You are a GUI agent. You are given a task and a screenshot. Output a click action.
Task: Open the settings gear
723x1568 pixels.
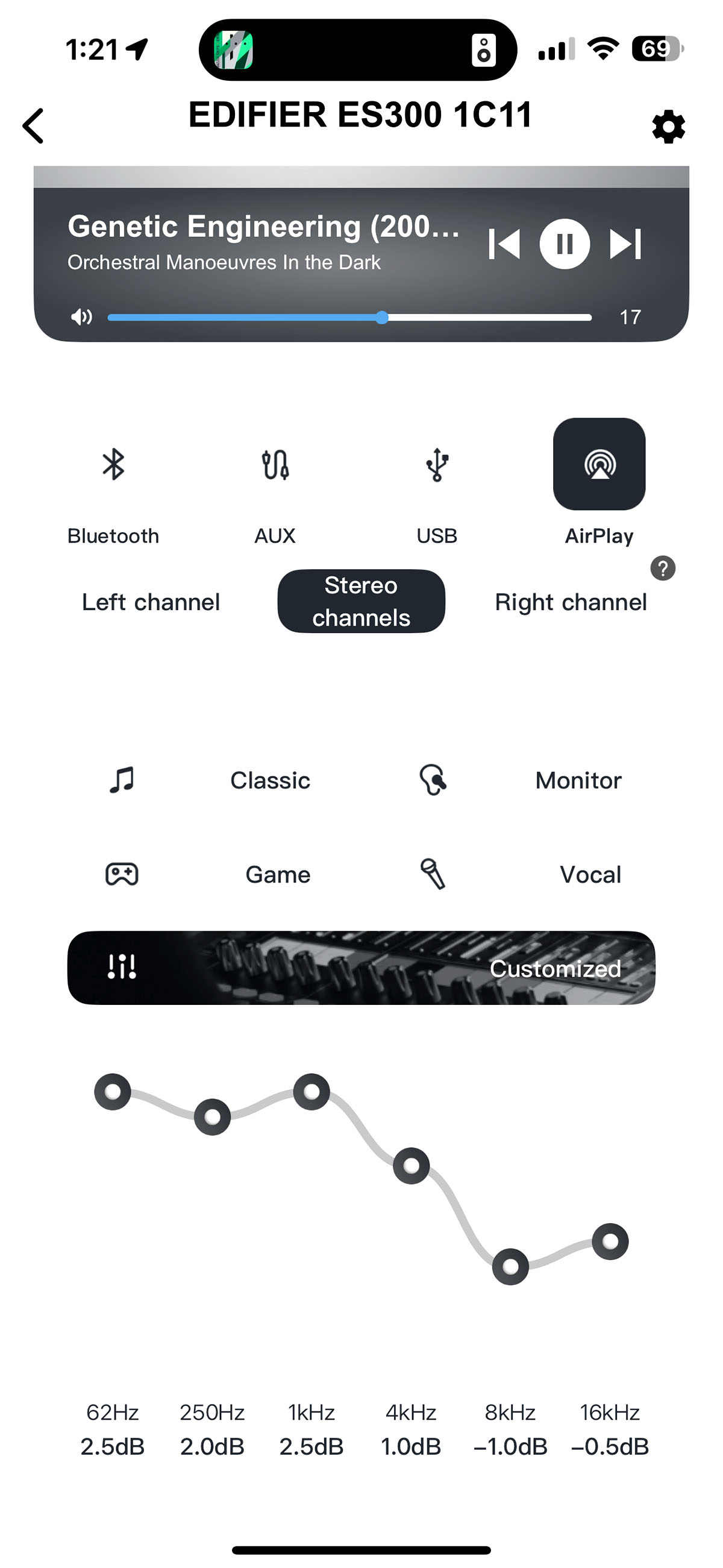[668, 127]
